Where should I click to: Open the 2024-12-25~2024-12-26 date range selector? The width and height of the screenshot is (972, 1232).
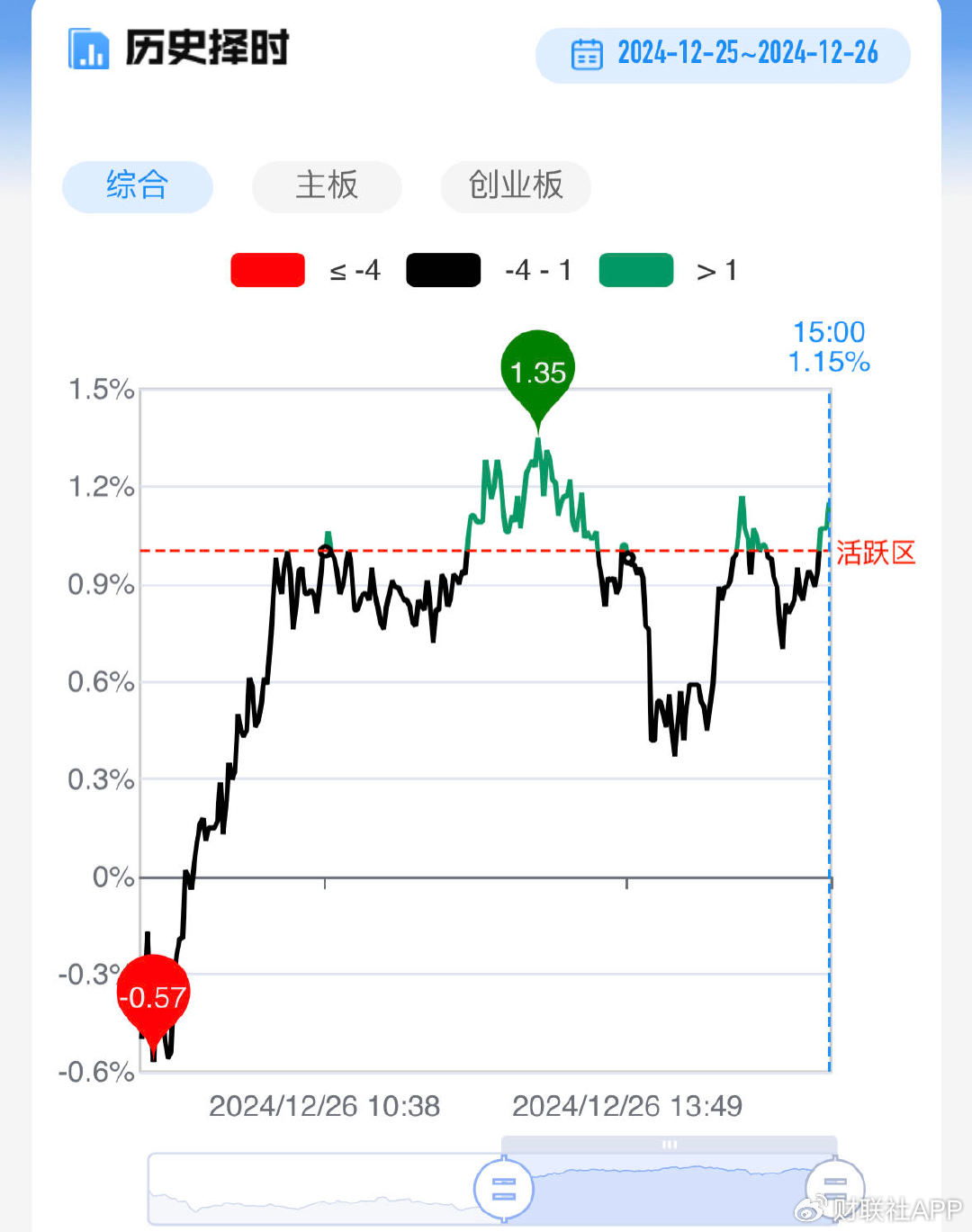click(x=723, y=55)
